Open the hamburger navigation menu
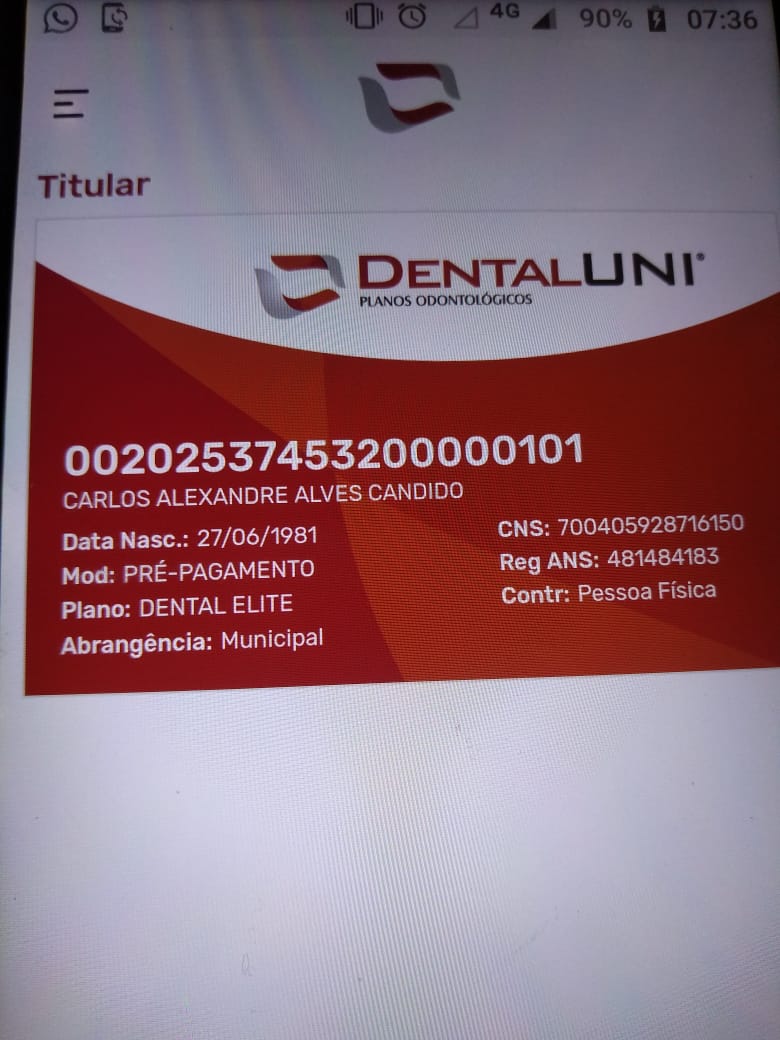 [x=71, y=104]
